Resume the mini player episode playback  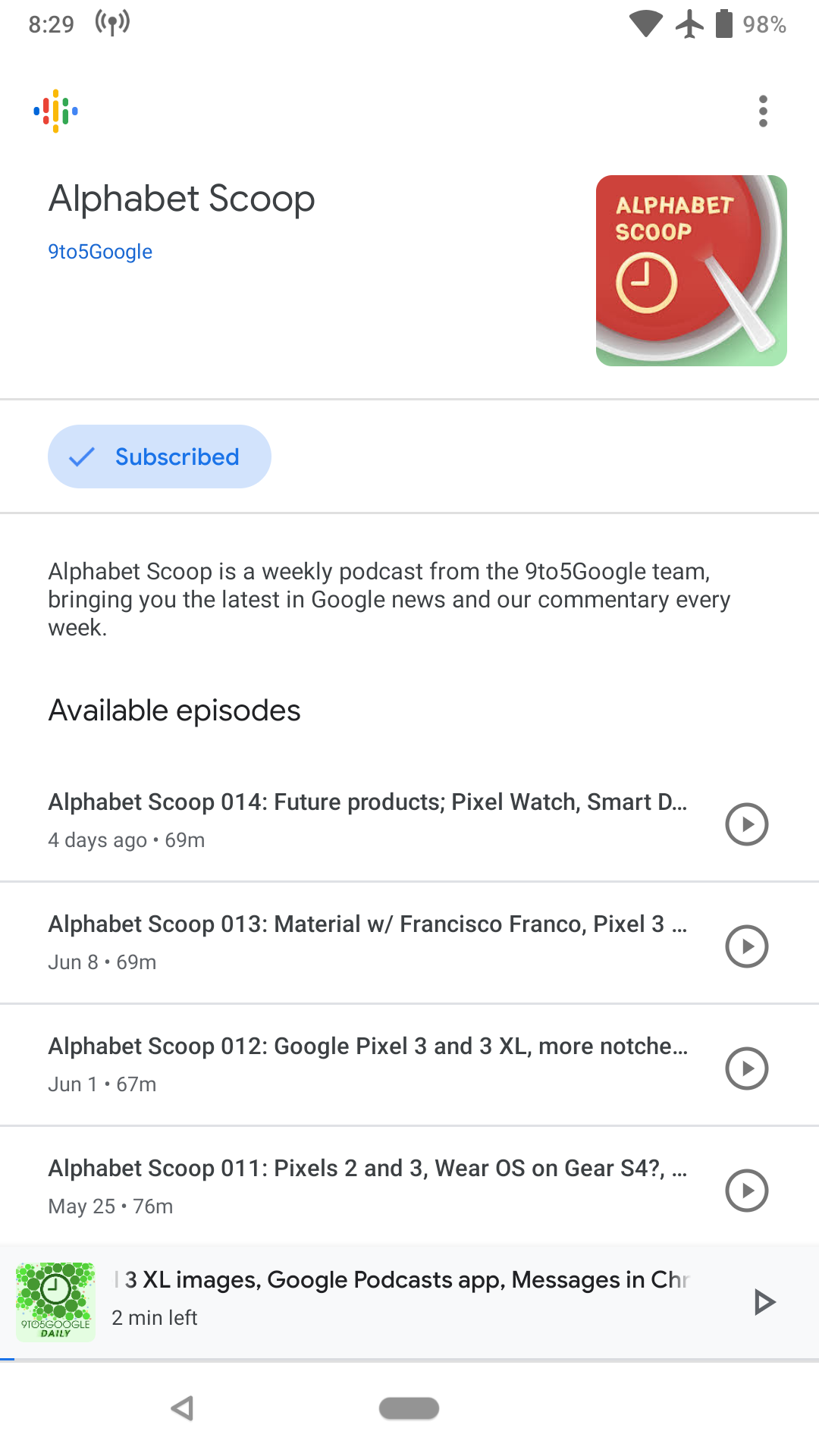point(764,1302)
